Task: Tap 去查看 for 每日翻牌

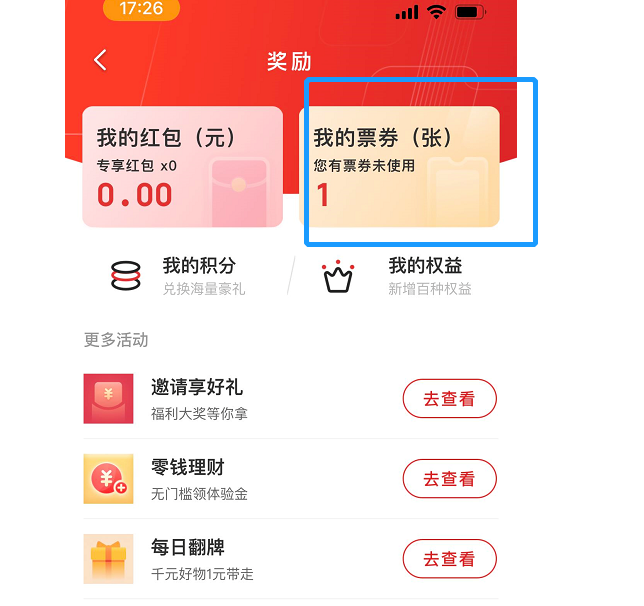Action: pyautogui.click(x=449, y=558)
